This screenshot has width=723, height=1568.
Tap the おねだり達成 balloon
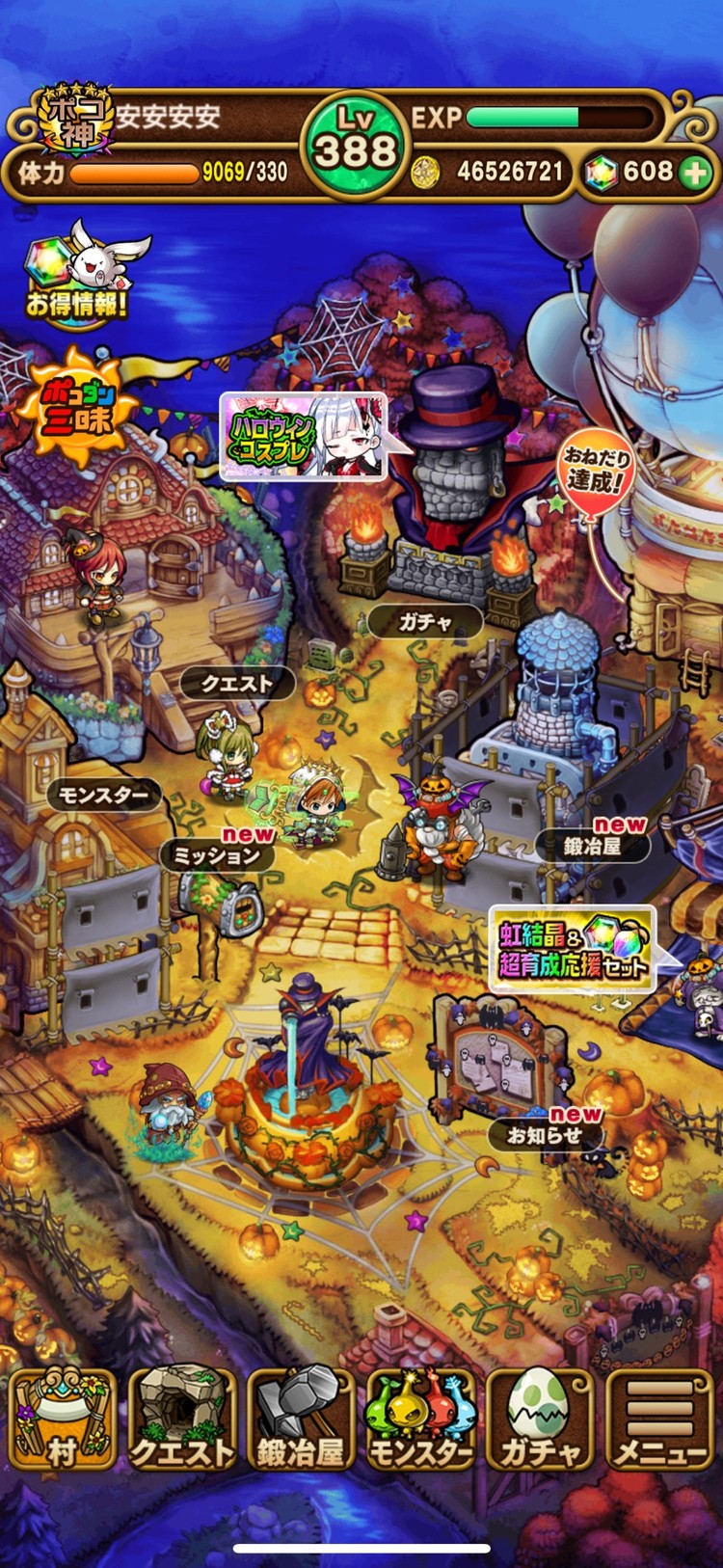(x=596, y=470)
